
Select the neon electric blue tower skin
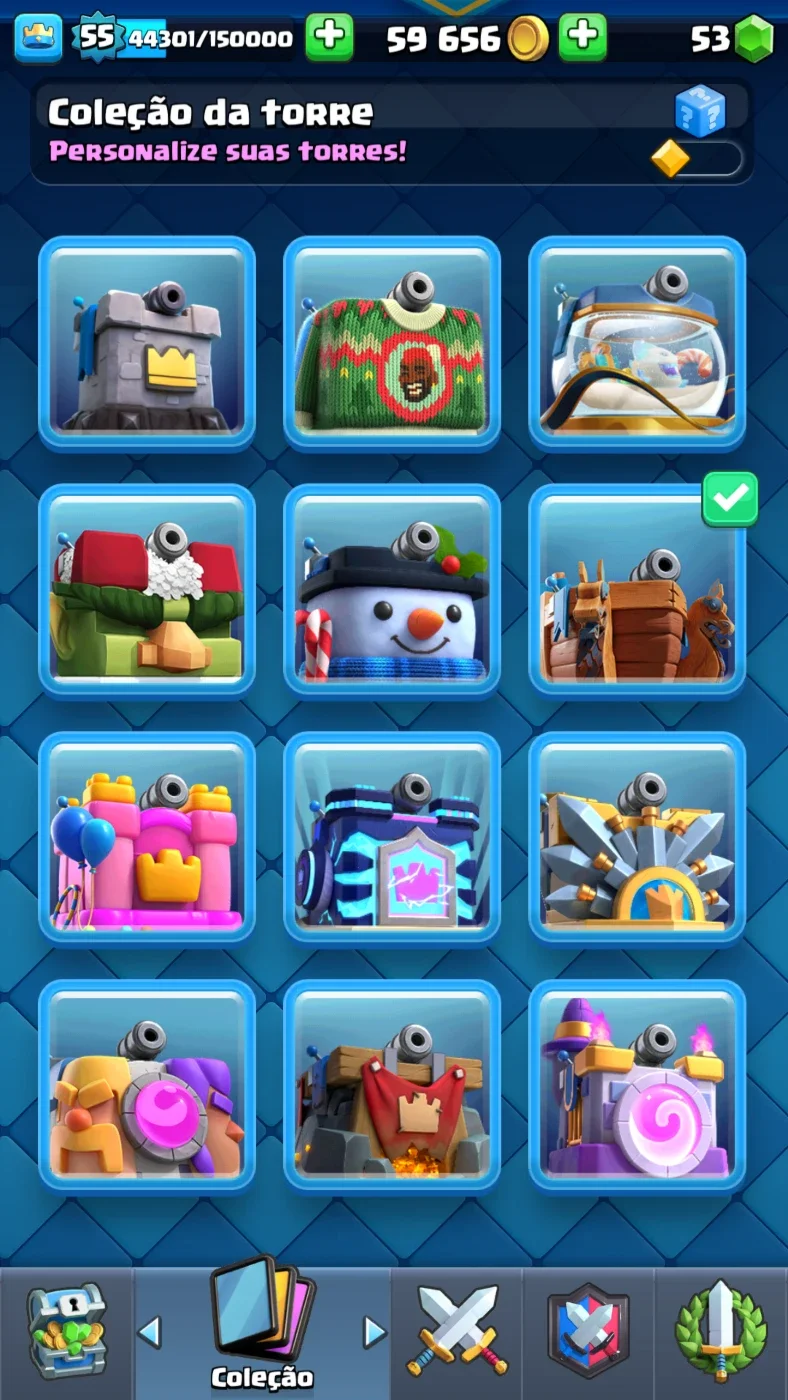coord(392,839)
